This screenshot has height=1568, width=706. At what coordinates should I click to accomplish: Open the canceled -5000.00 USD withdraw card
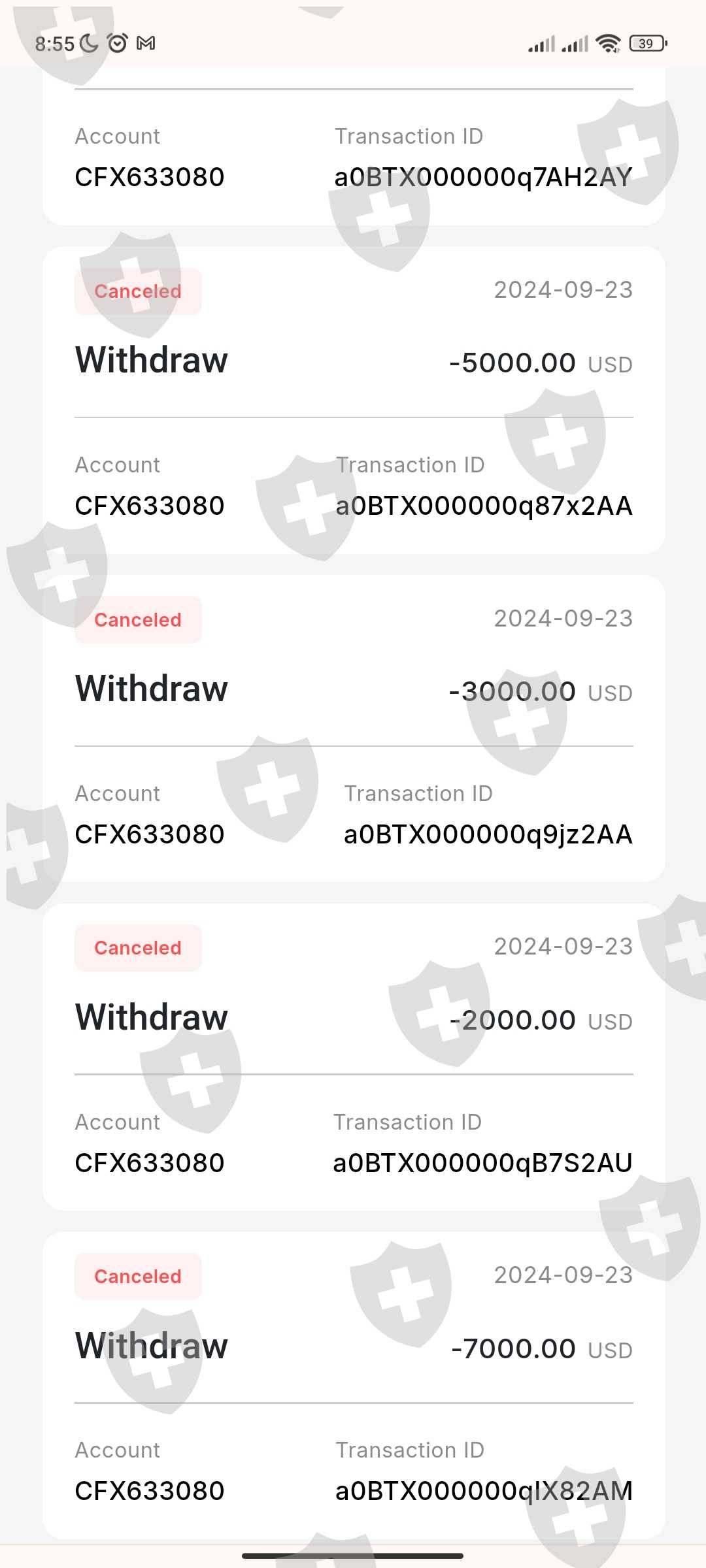[354, 400]
